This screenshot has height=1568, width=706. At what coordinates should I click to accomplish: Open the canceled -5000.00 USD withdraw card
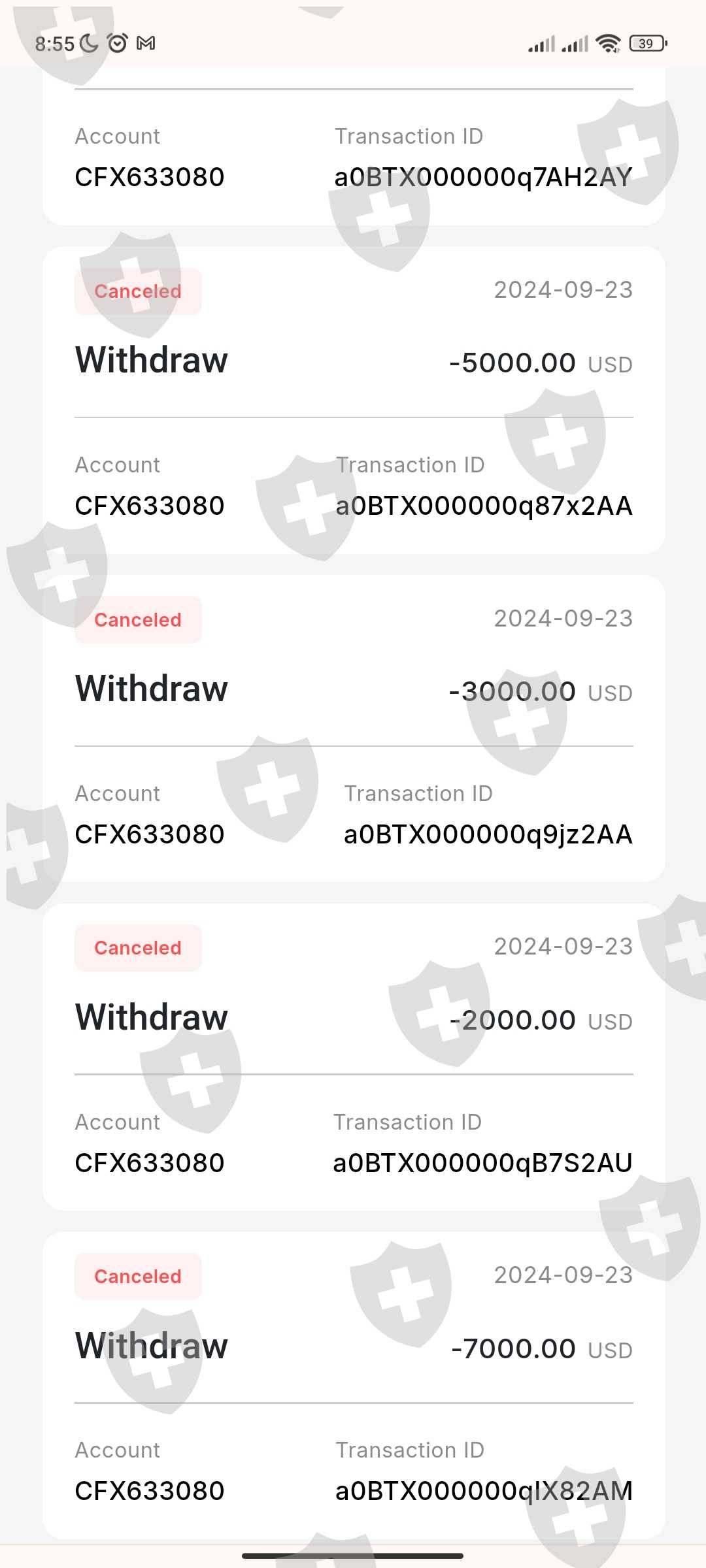[354, 400]
